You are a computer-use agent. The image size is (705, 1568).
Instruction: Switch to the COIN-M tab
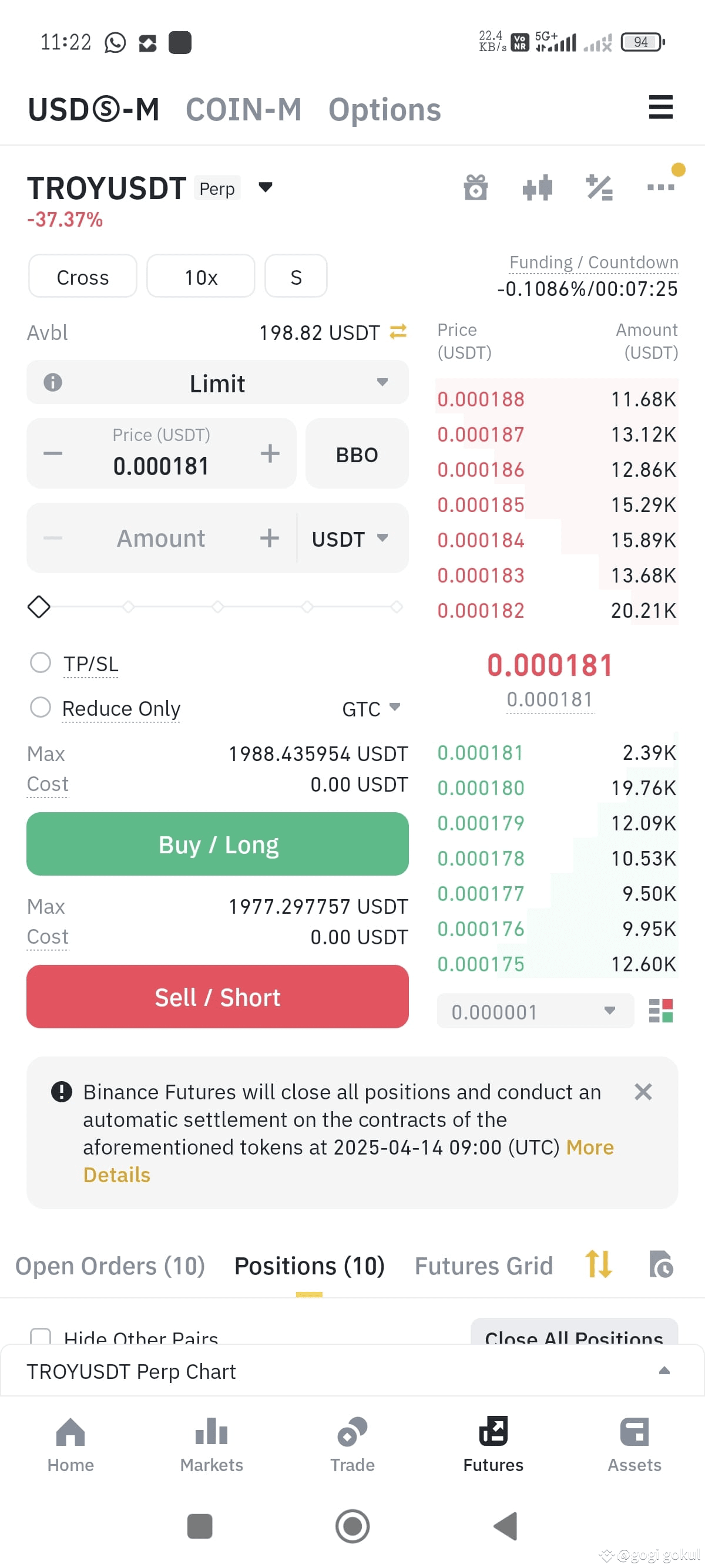[x=244, y=110]
